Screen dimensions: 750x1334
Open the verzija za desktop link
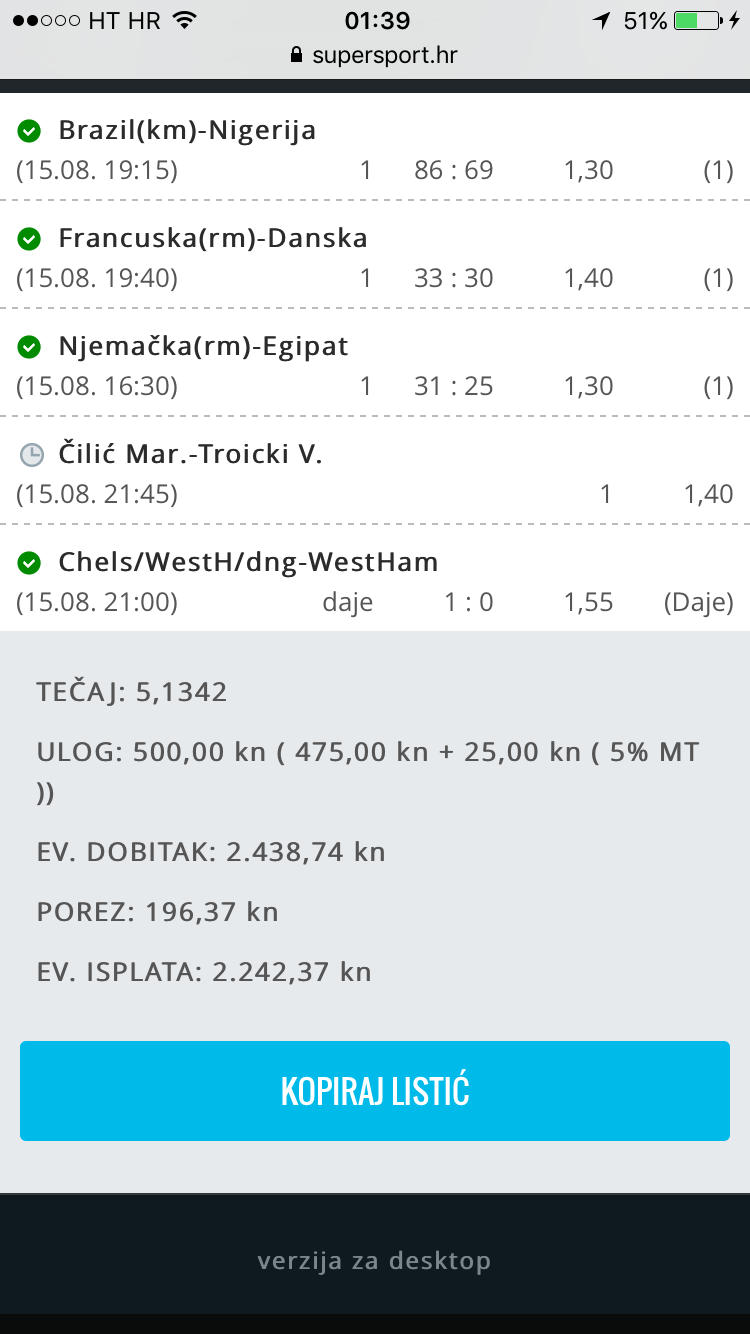pos(374,1261)
